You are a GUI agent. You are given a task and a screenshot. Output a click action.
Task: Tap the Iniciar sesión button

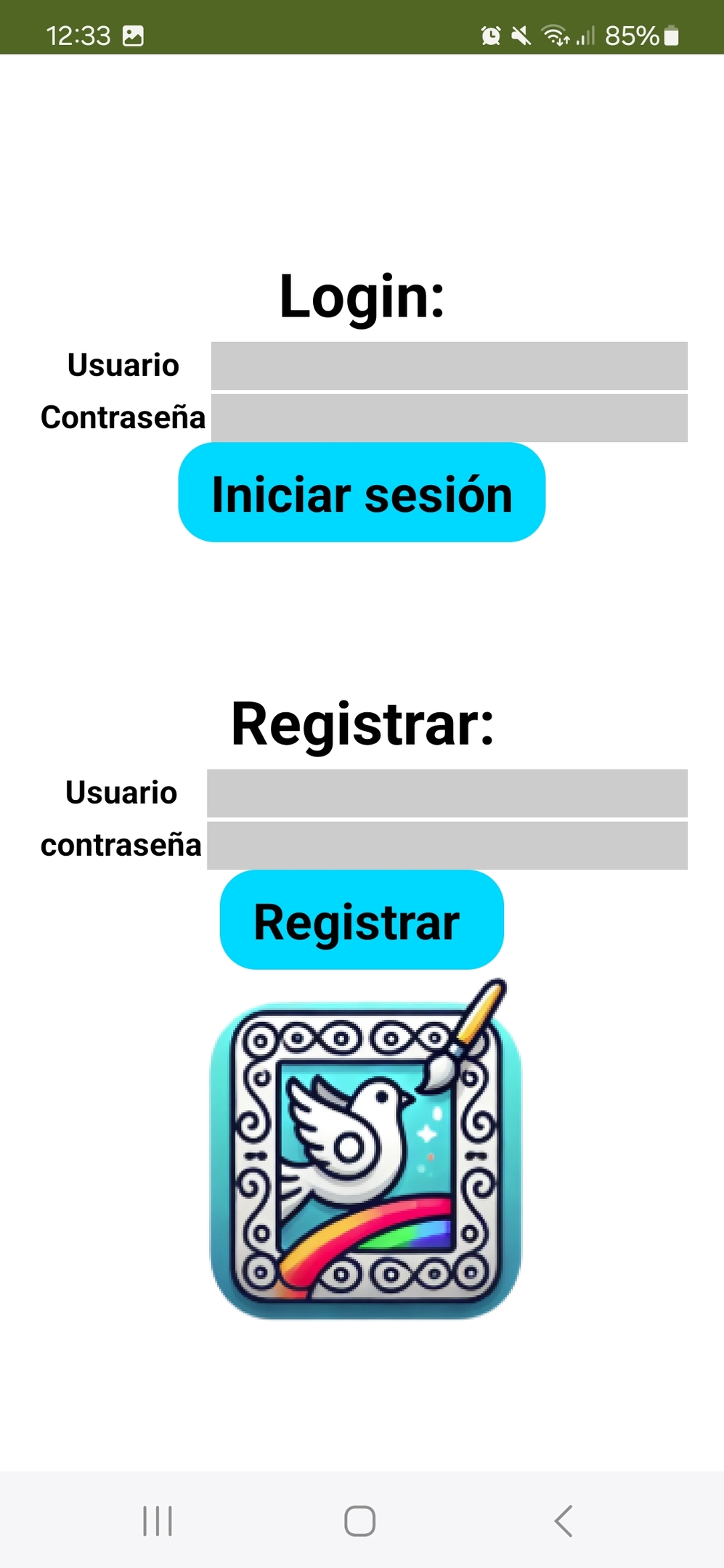click(362, 493)
